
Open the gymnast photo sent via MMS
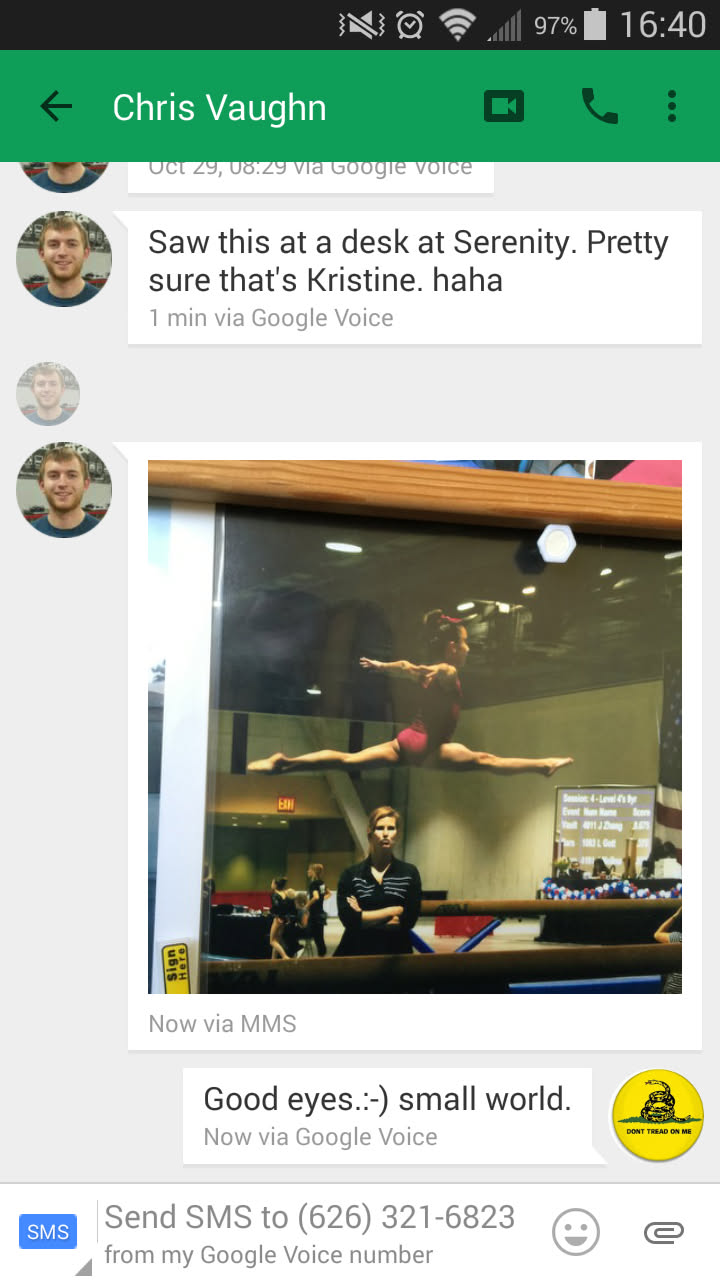414,727
